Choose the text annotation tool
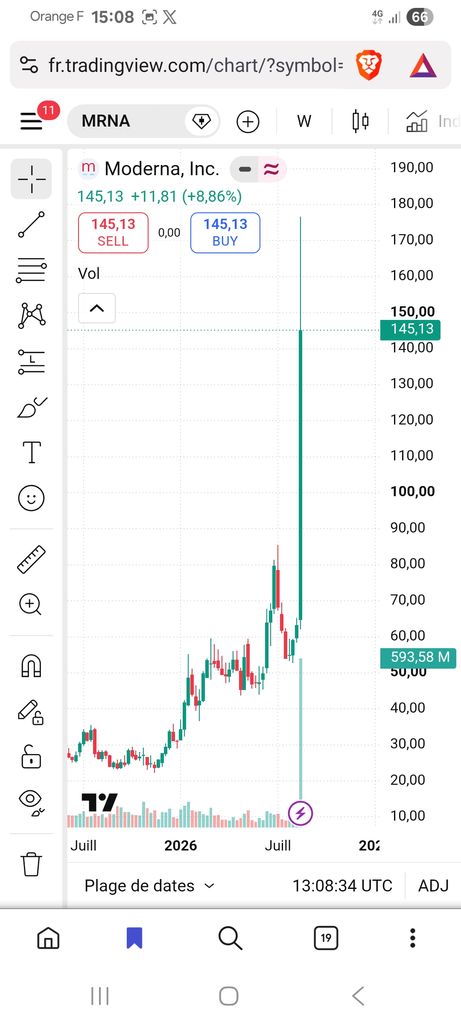This screenshot has width=461, height=1024. [31, 452]
